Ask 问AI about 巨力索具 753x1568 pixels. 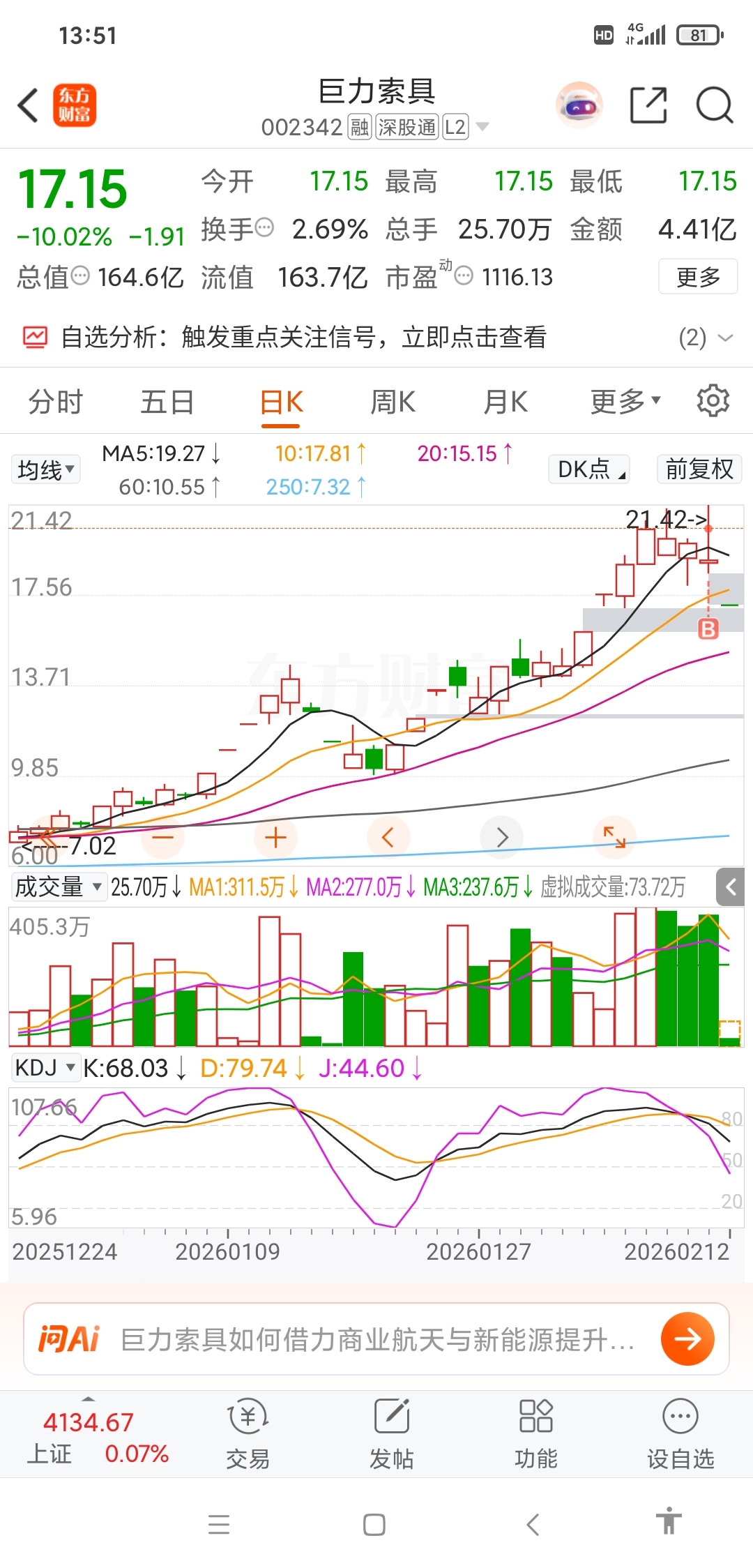tap(376, 1339)
